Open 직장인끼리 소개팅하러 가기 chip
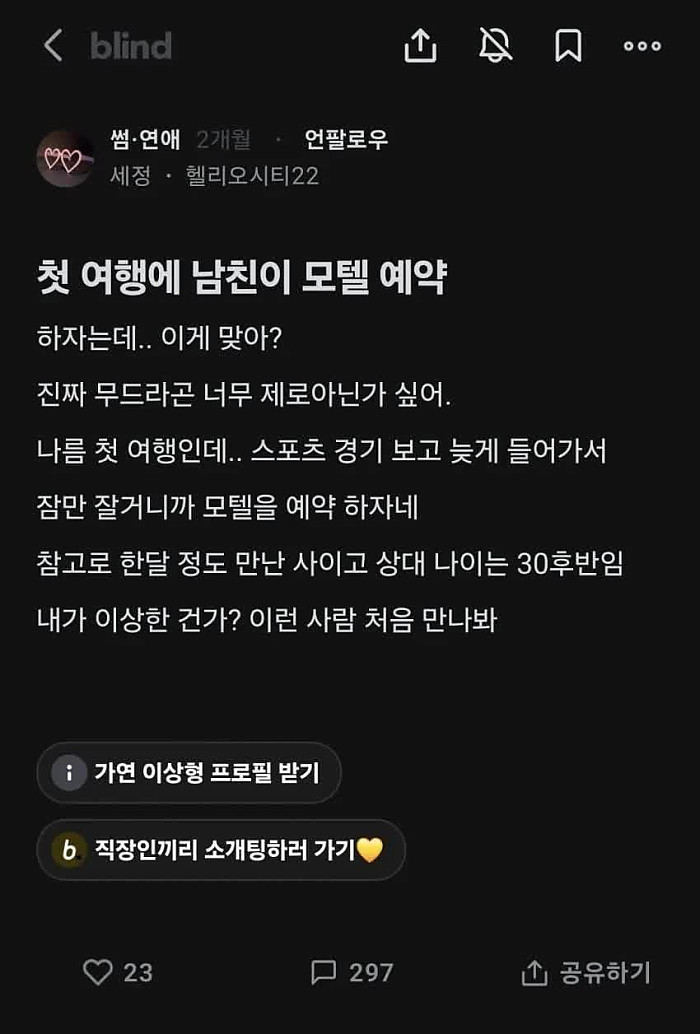The width and height of the screenshot is (700, 1034). pos(221,850)
